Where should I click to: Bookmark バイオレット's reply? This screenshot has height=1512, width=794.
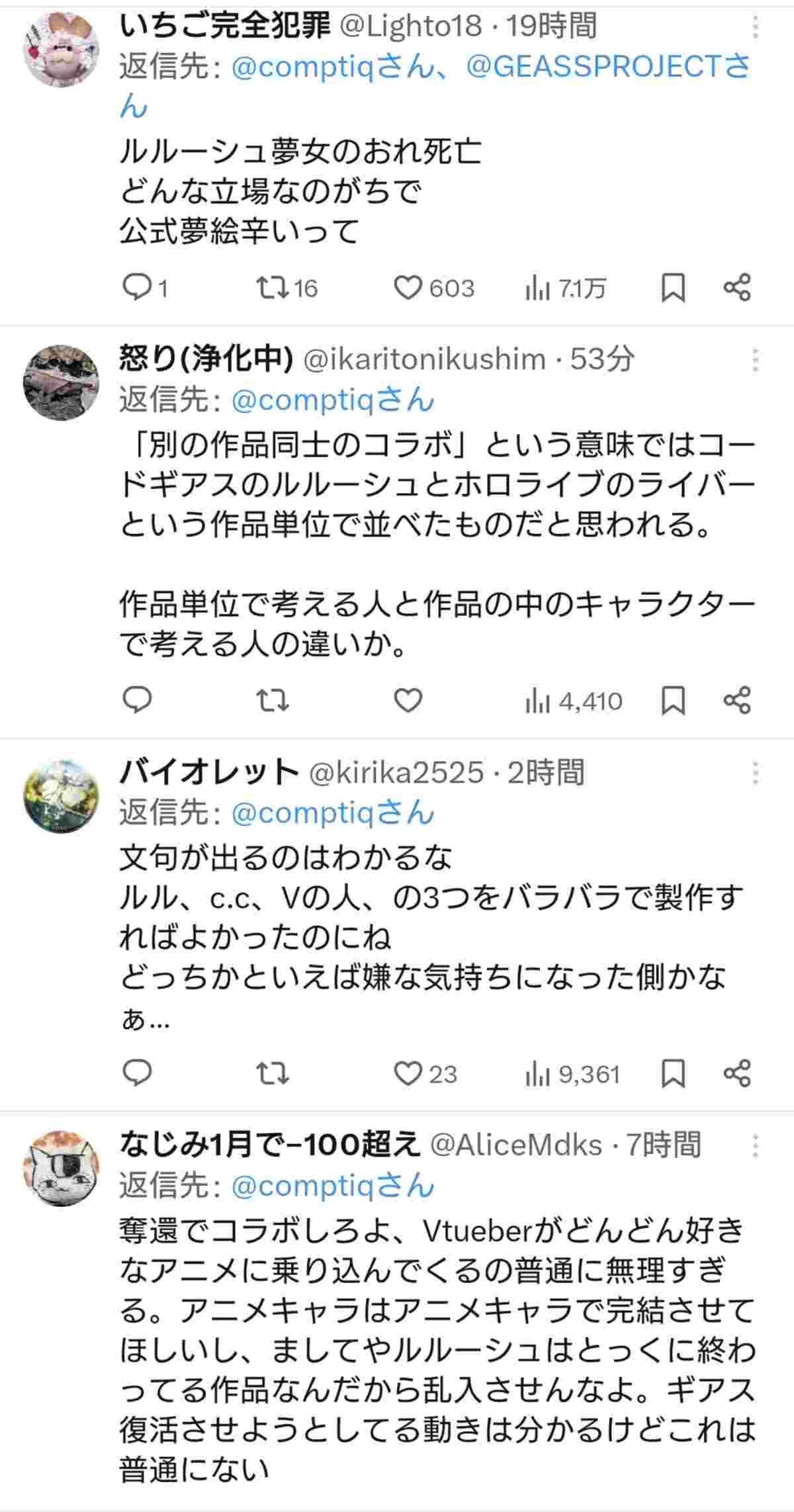tap(673, 1074)
